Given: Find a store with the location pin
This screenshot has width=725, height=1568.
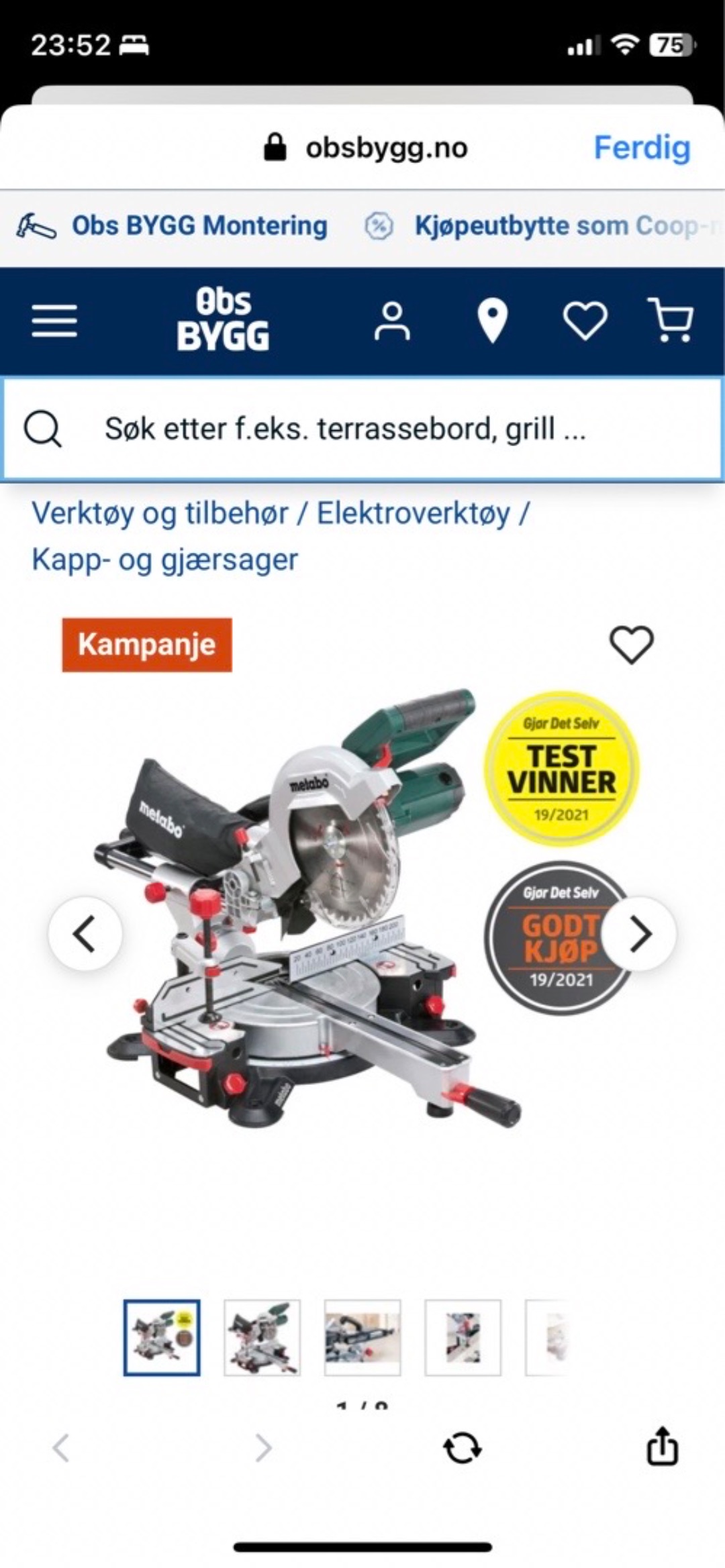Looking at the screenshot, I should [492, 321].
